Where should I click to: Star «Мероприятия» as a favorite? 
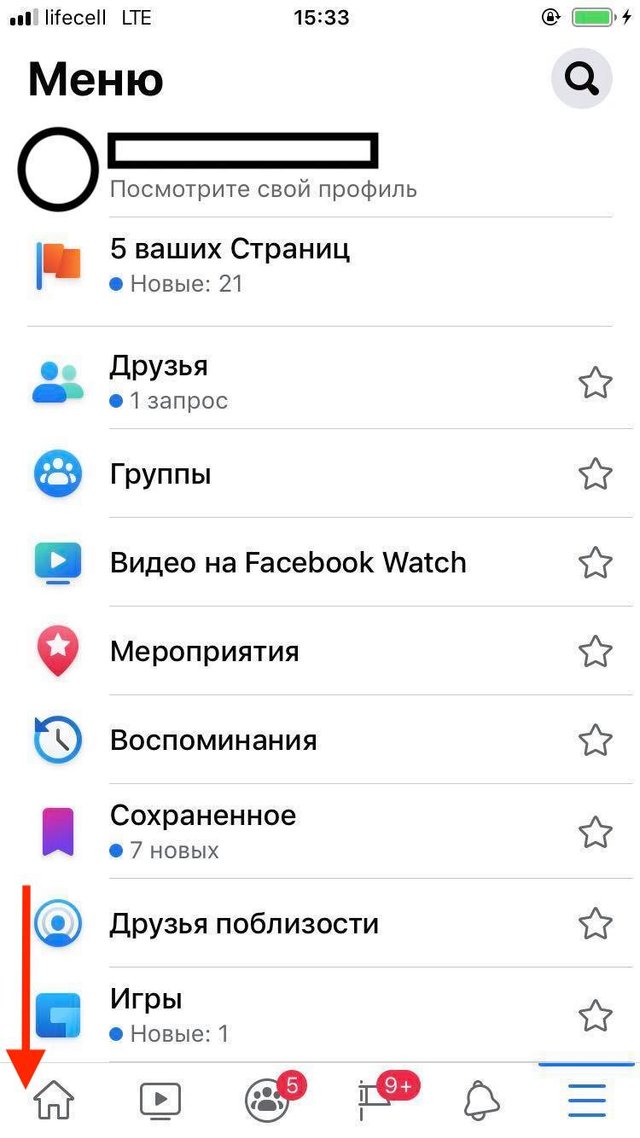click(596, 652)
